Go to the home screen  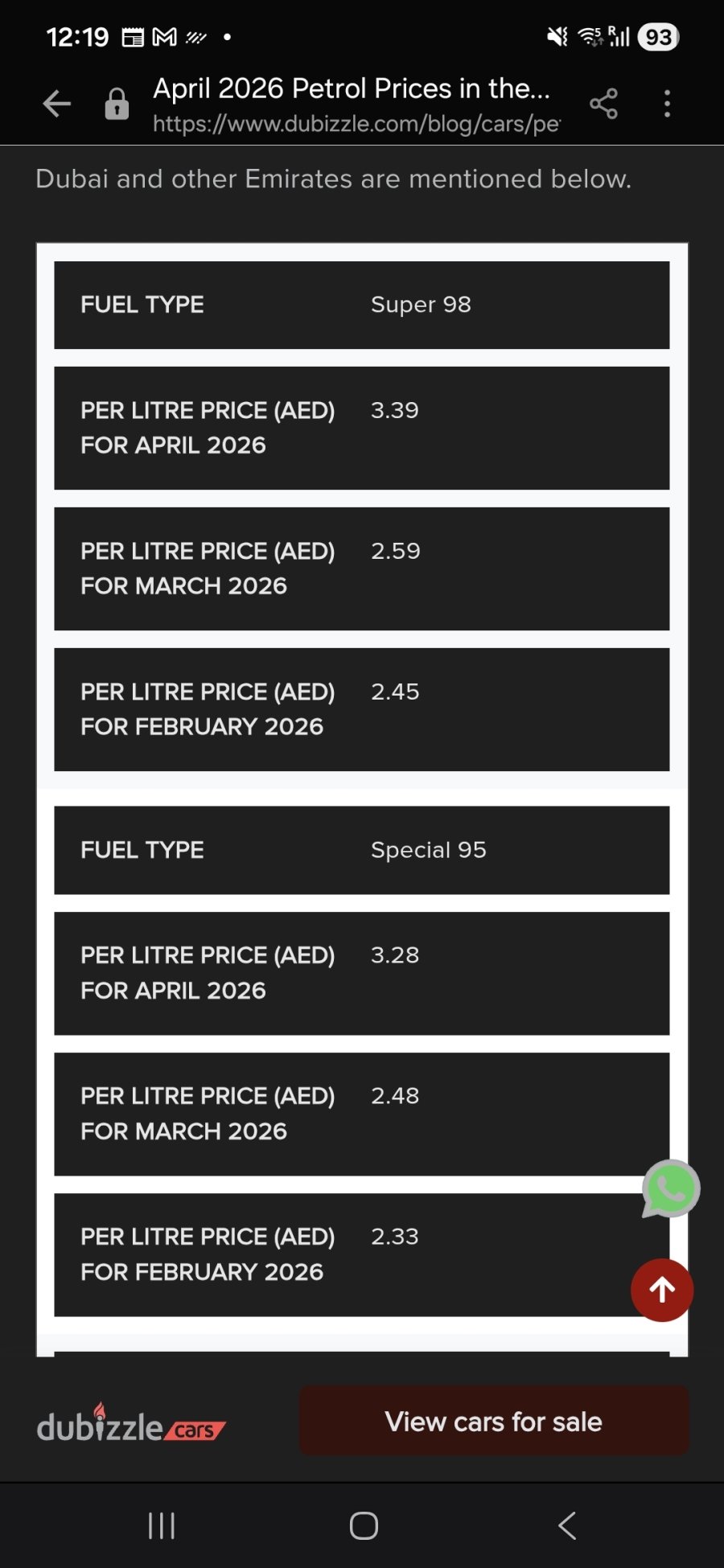[x=364, y=1525]
